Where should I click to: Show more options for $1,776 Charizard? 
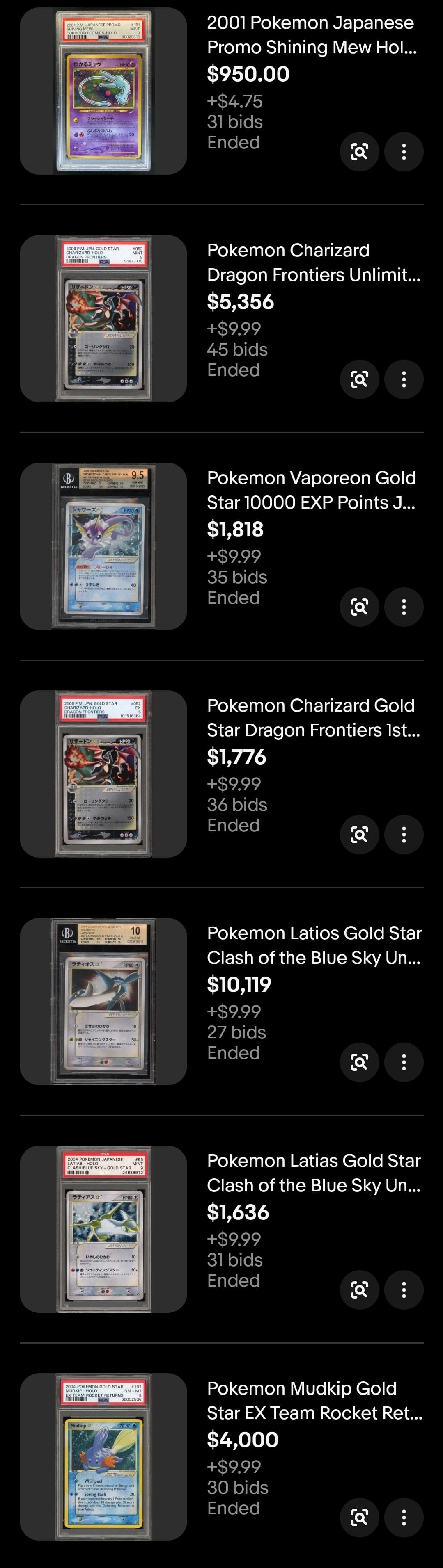404,835
